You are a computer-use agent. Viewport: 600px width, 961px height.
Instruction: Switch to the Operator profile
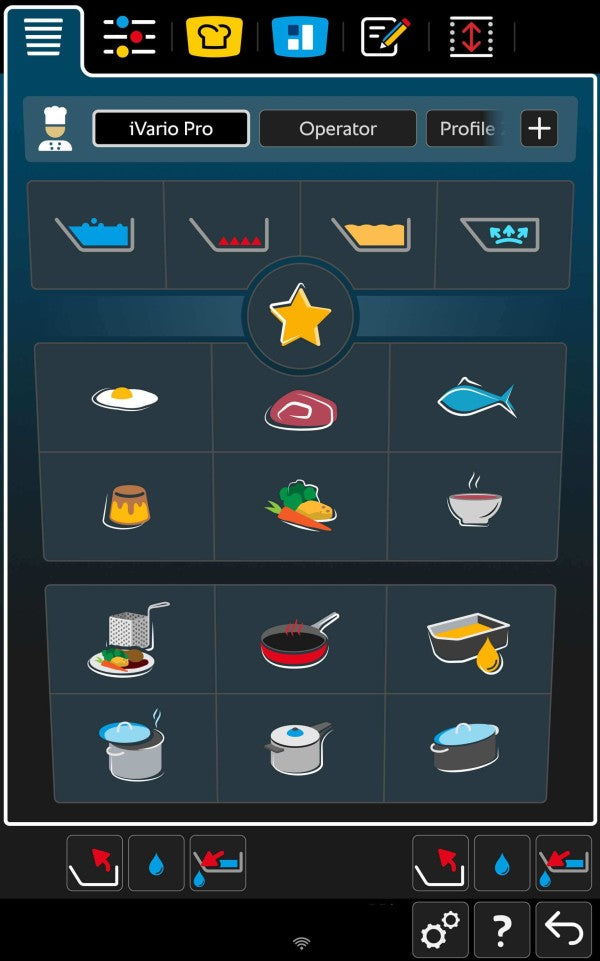click(338, 129)
